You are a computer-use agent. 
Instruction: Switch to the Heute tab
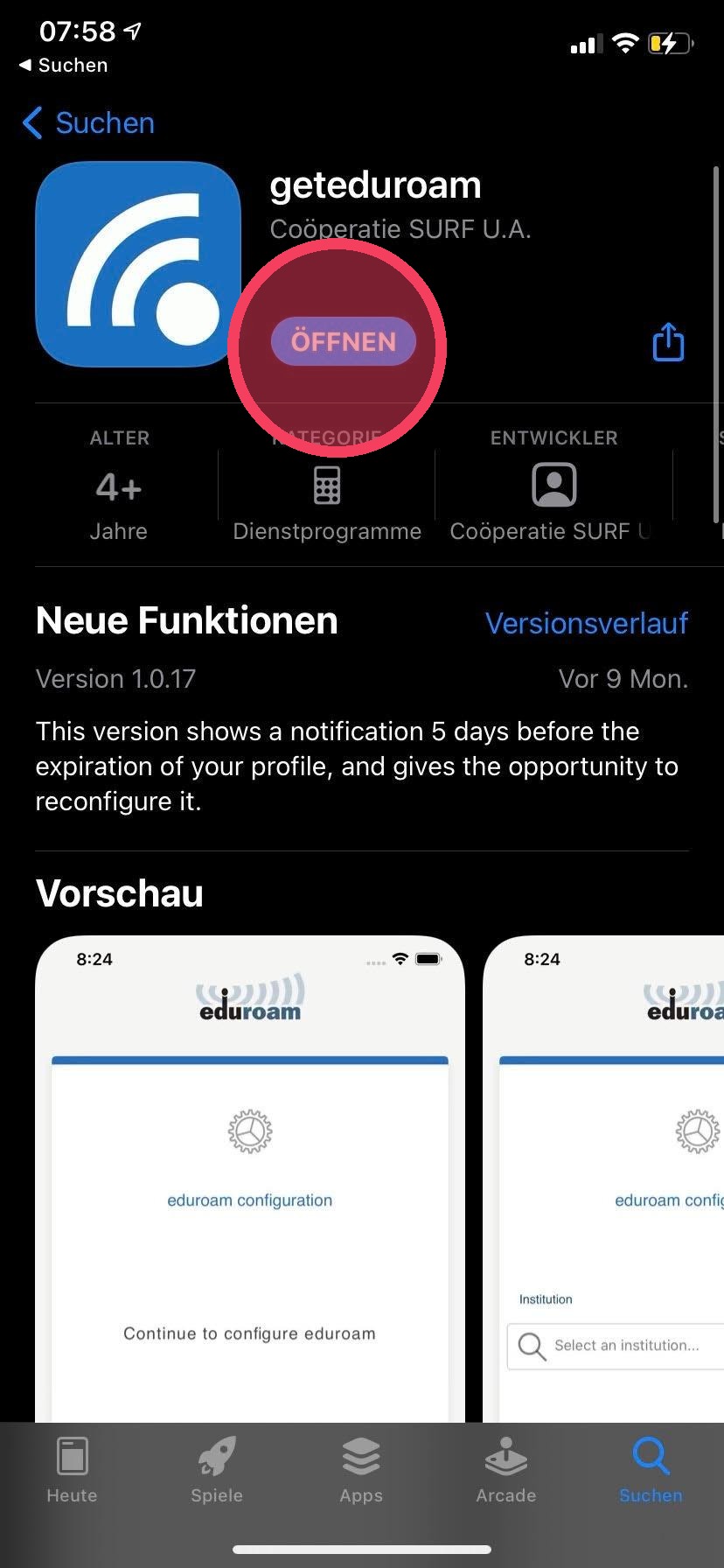pyautogui.click(x=72, y=1470)
